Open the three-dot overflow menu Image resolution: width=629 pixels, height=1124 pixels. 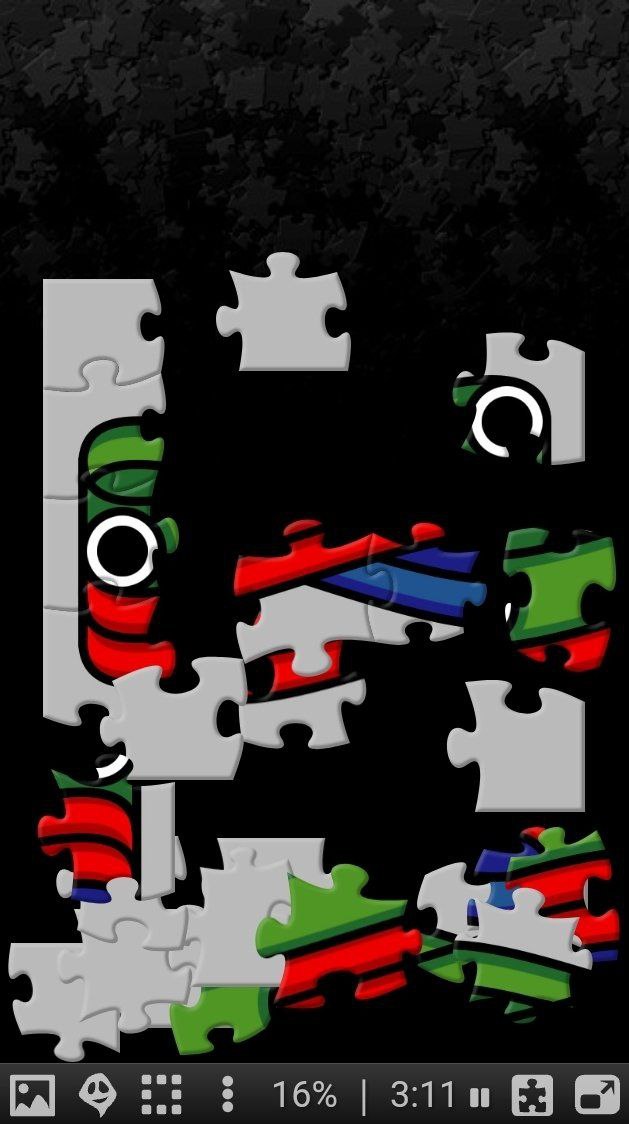coord(227,1095)
